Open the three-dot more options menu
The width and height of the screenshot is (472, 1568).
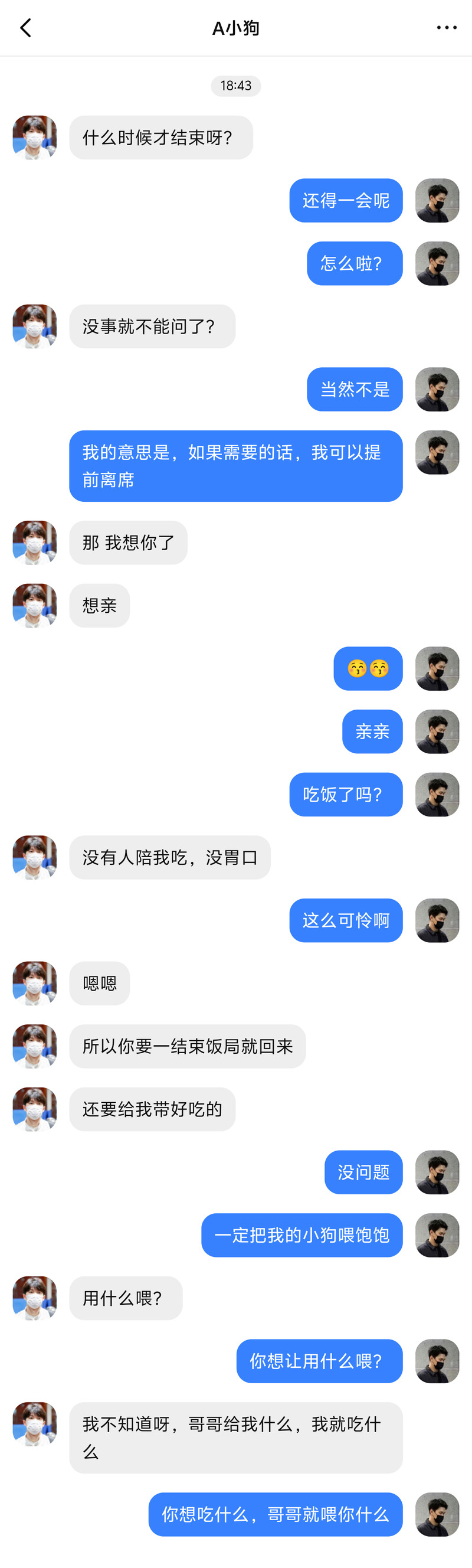tap(447, 28)
